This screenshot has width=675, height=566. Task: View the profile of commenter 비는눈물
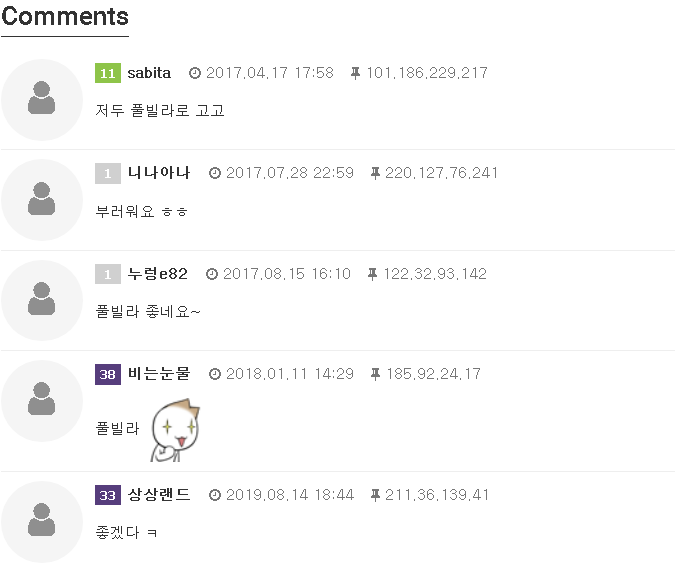pos(158,374)
